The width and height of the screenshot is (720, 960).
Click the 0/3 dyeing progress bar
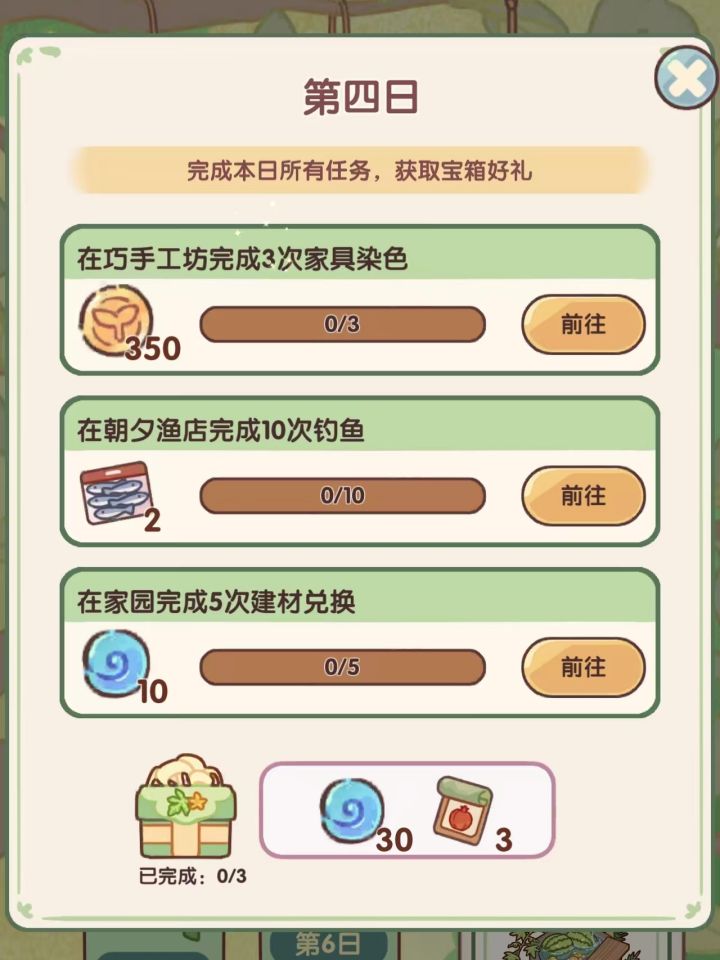(x=344, y=323)
